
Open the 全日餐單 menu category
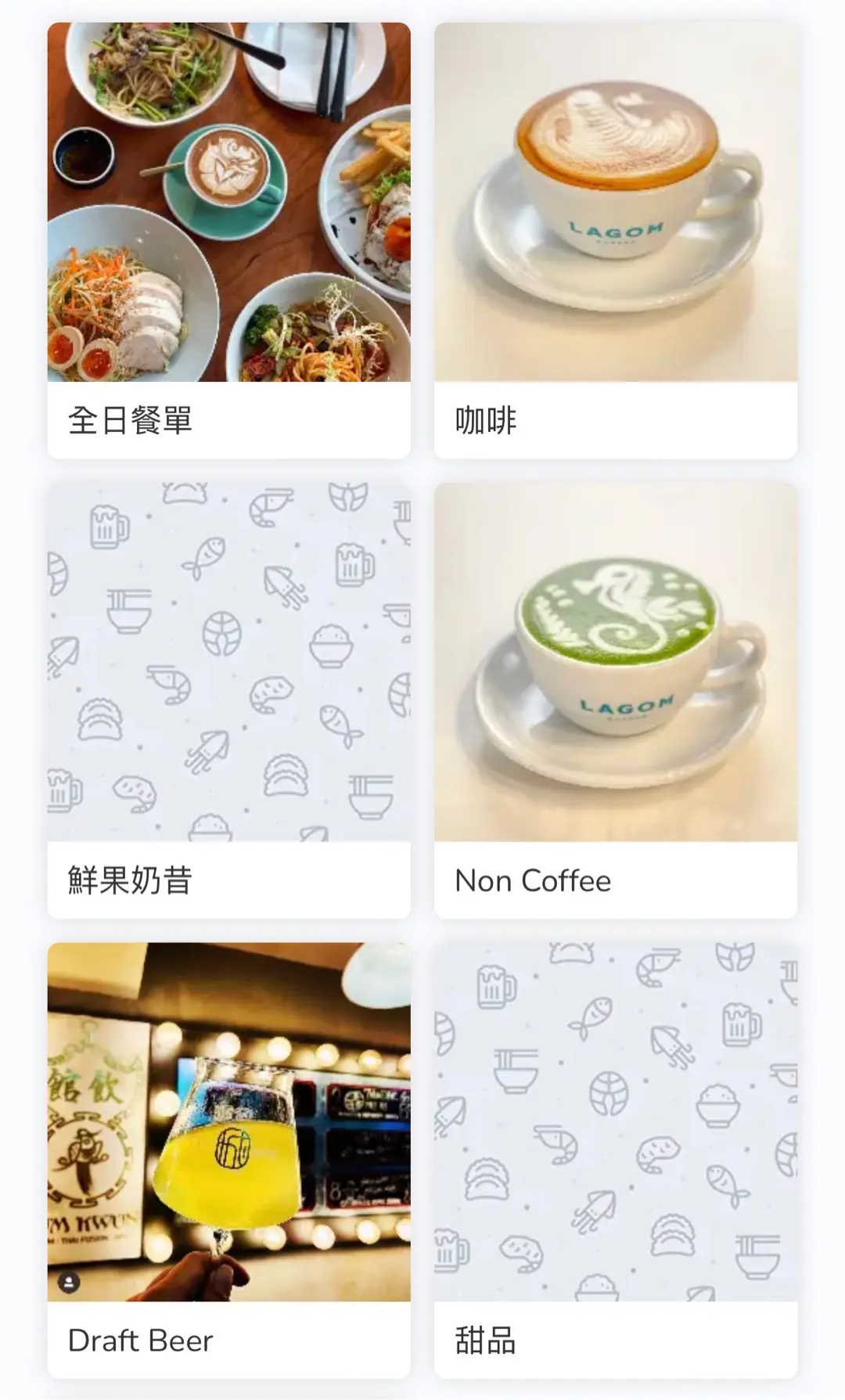tap(228, 240)
